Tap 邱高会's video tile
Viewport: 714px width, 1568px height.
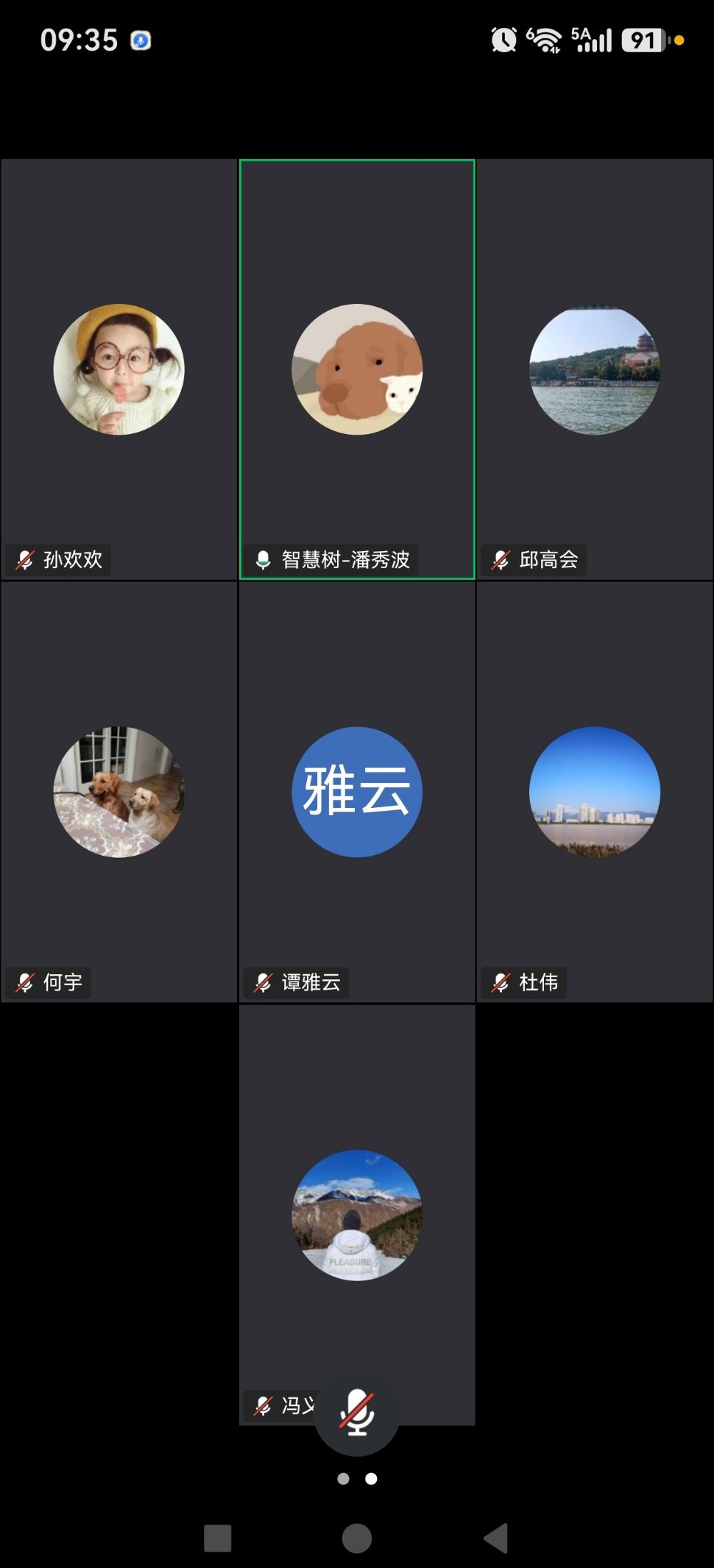pyautogui.click(x=595, y=369)
